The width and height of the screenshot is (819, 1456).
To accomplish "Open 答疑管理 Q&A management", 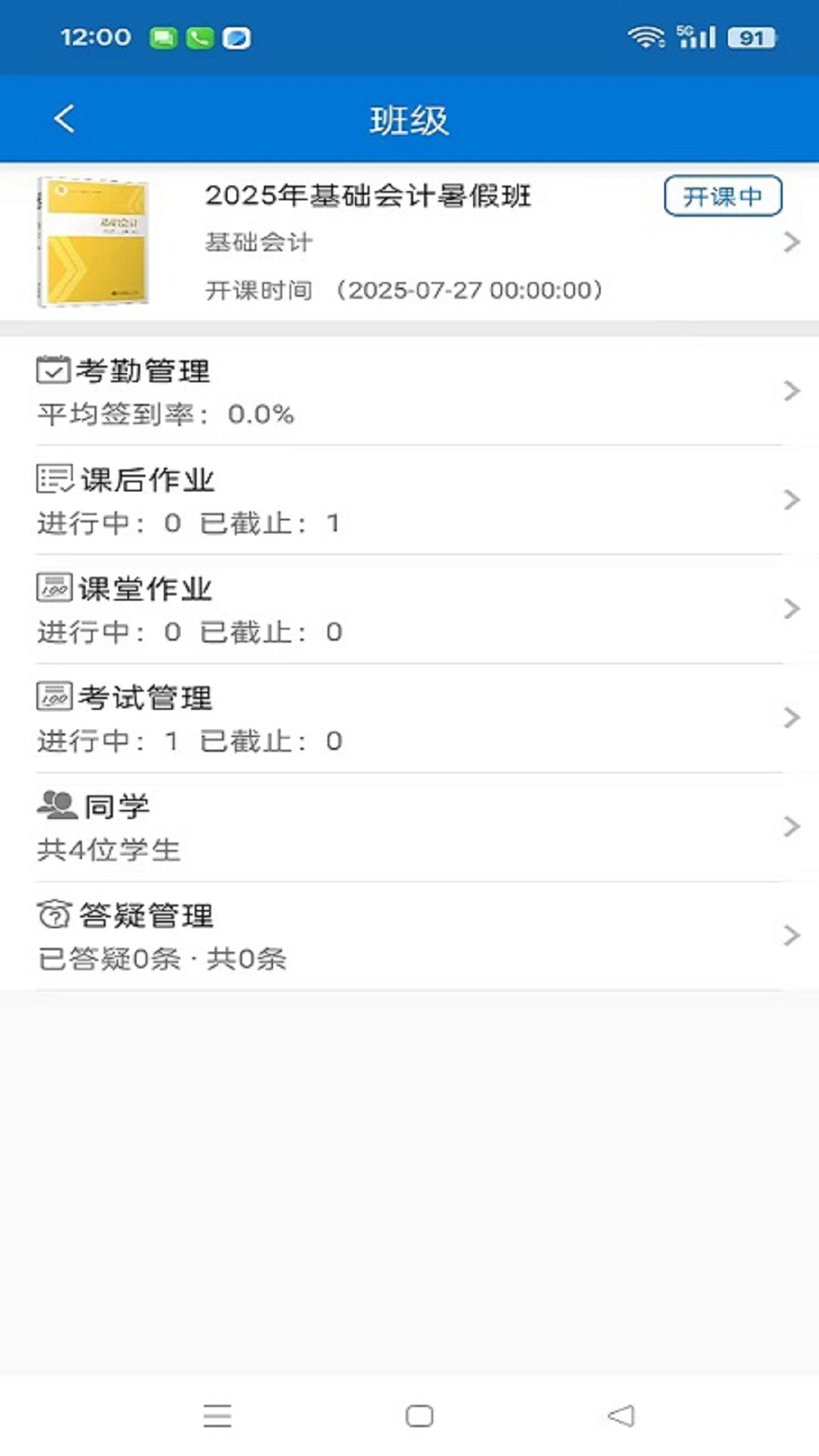I will [409, 937].
